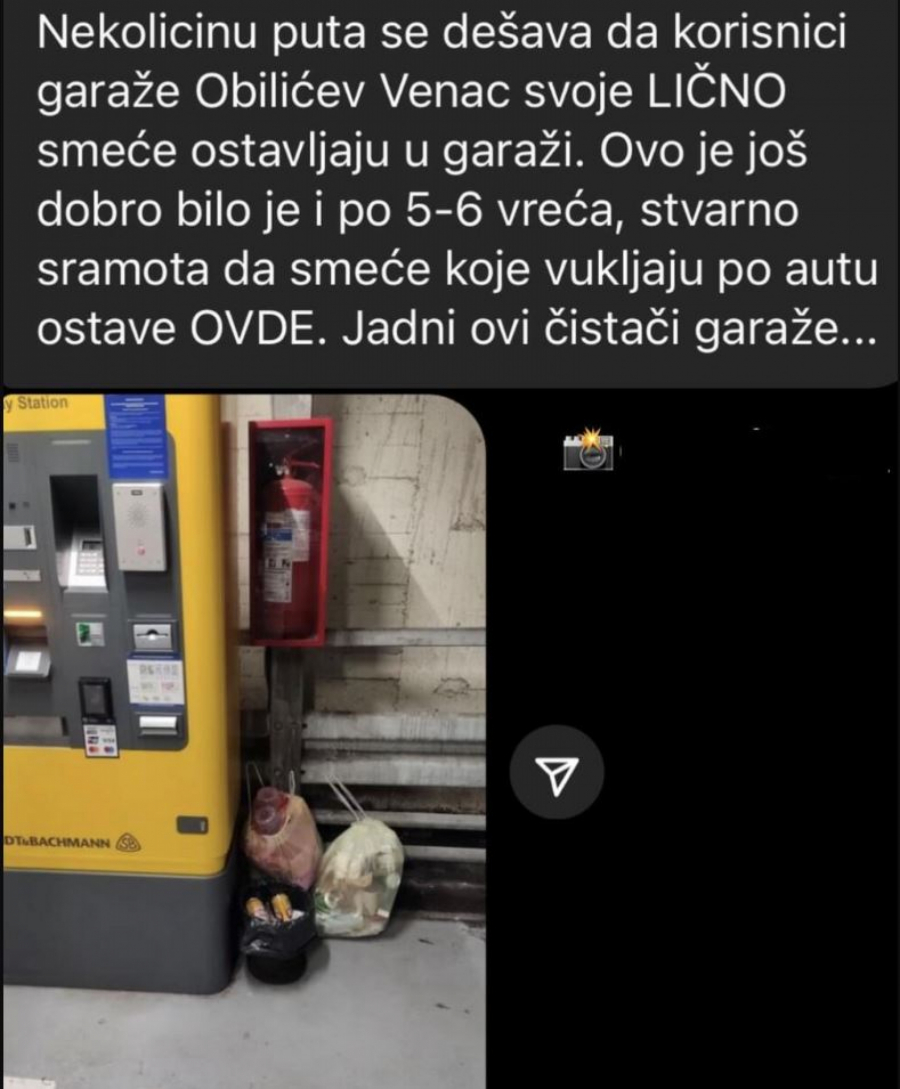This screenshot has height=1089, width=900.
Task: Select the intercom call button on the machine
Action: pos(140,550)
